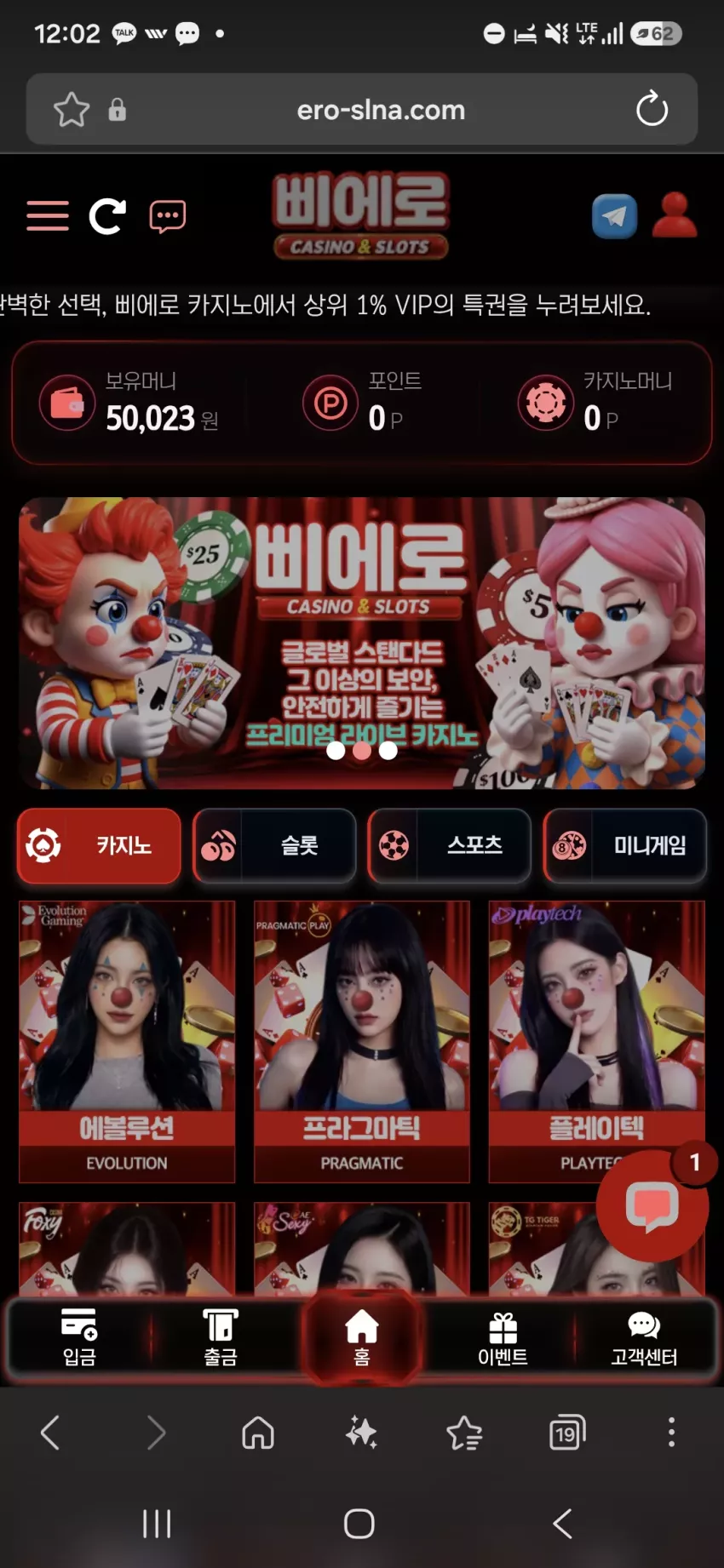Open the floating live chat bubble

652,1205
